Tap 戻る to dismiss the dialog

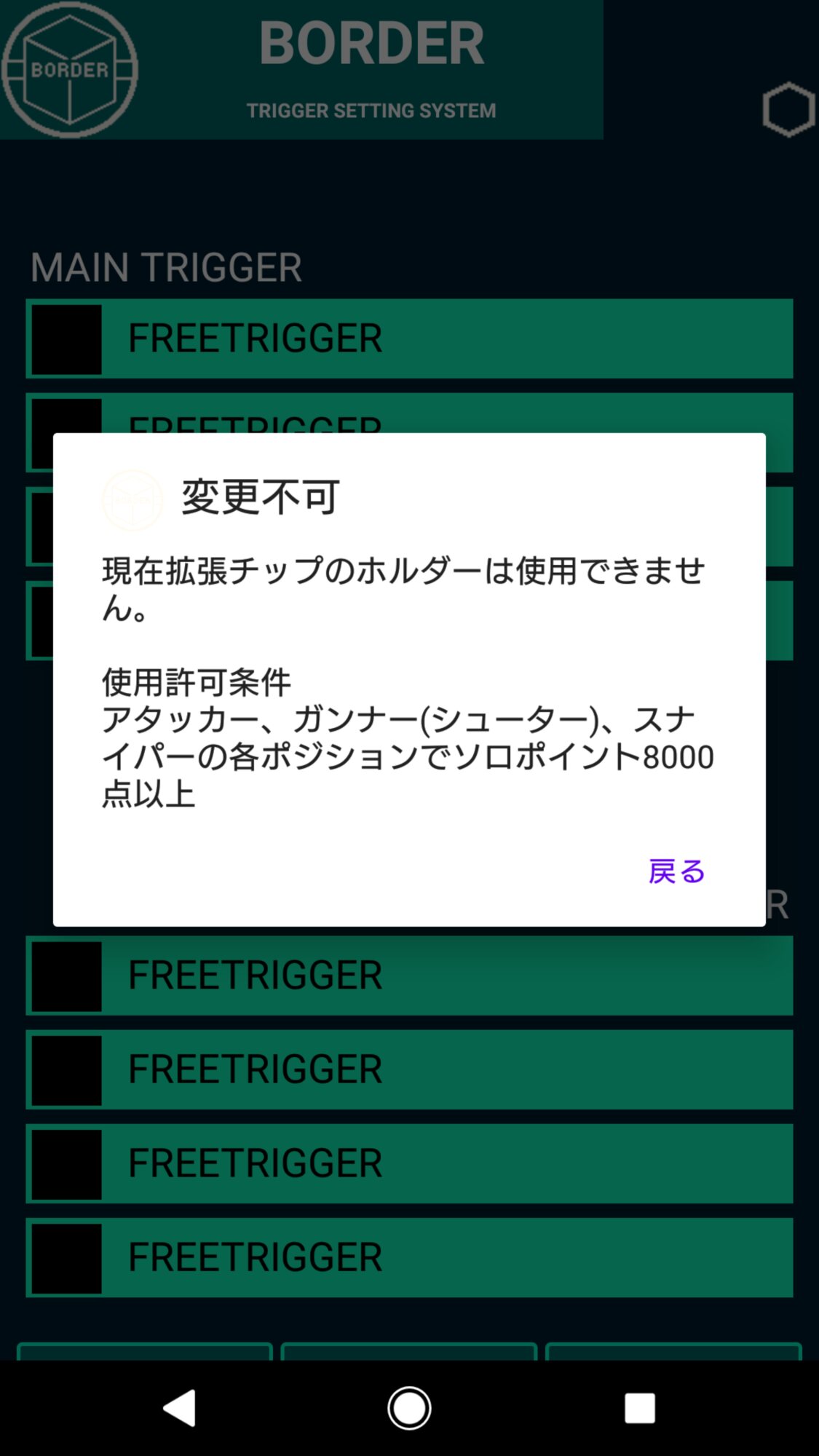[x=676, y=871]
